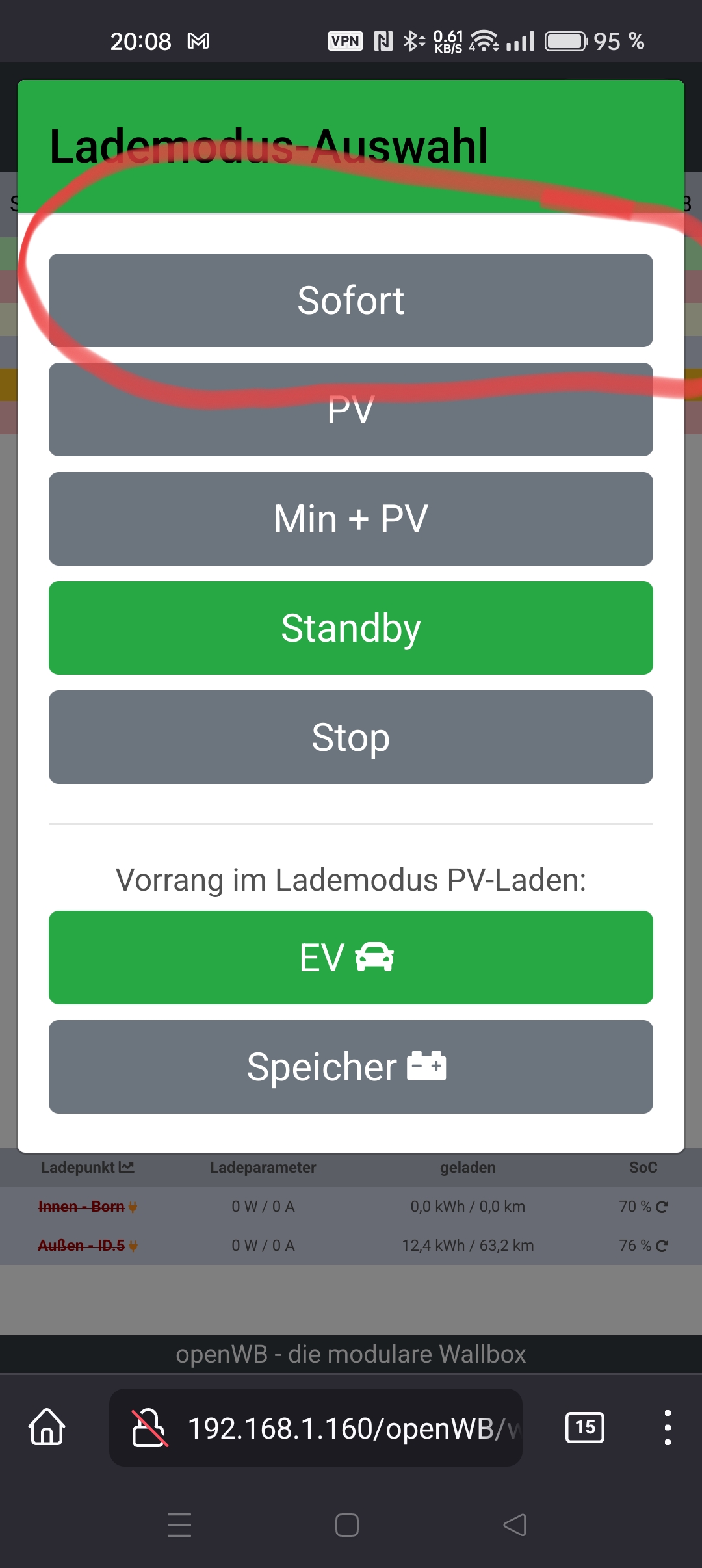Viewport: 702px width, 1568px height.
Task: Select the Sofort charging mode
Action: (x=351, y=300)
